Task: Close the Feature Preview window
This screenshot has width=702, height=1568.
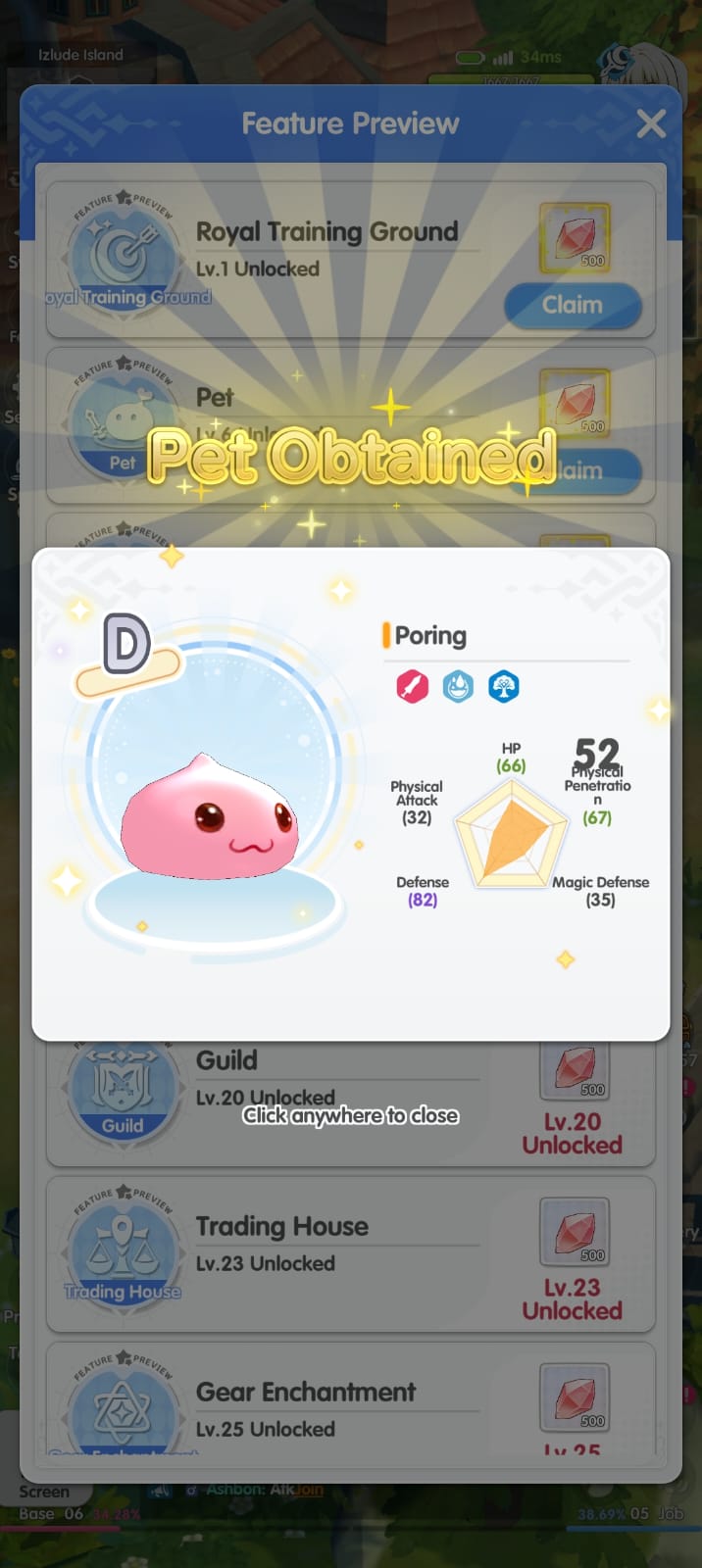Action: pos(651,123)
